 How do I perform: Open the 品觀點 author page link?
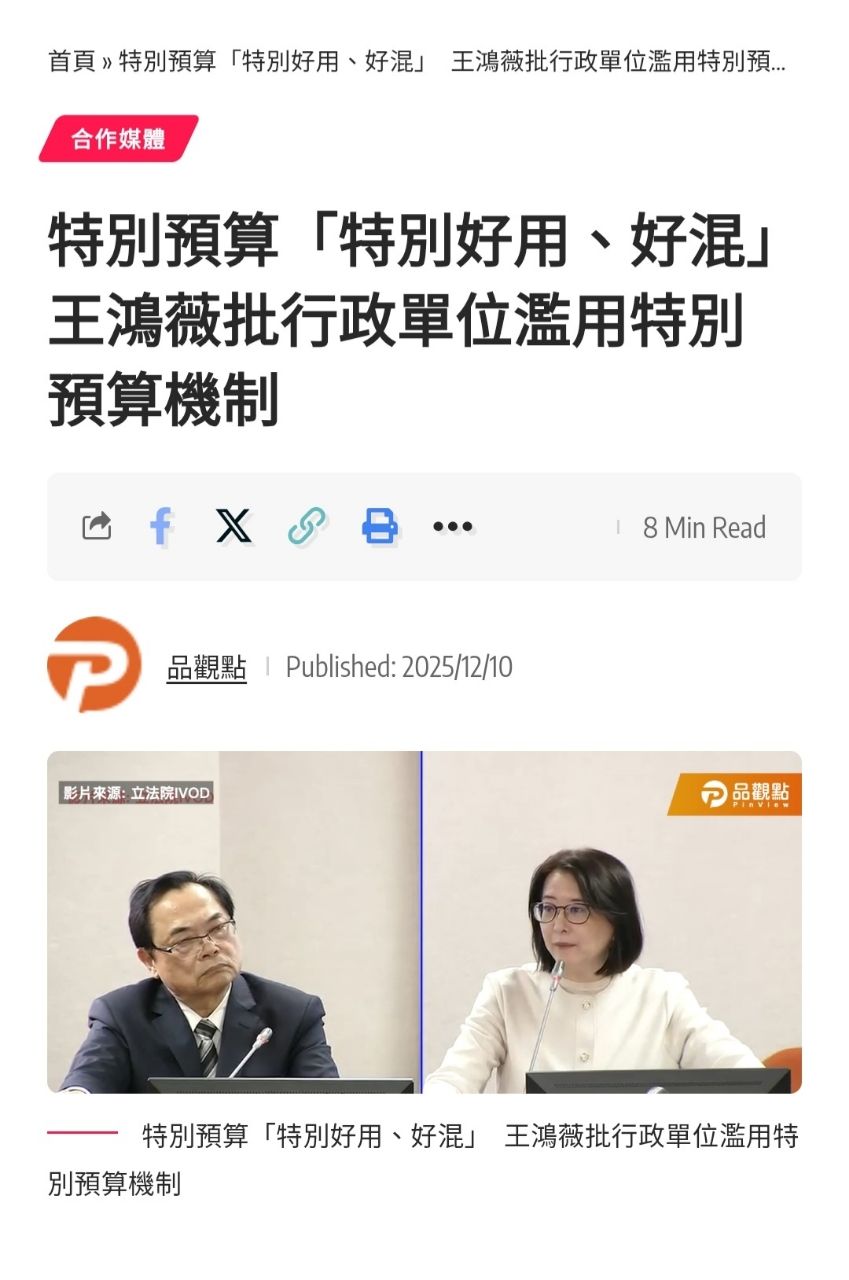206,667
